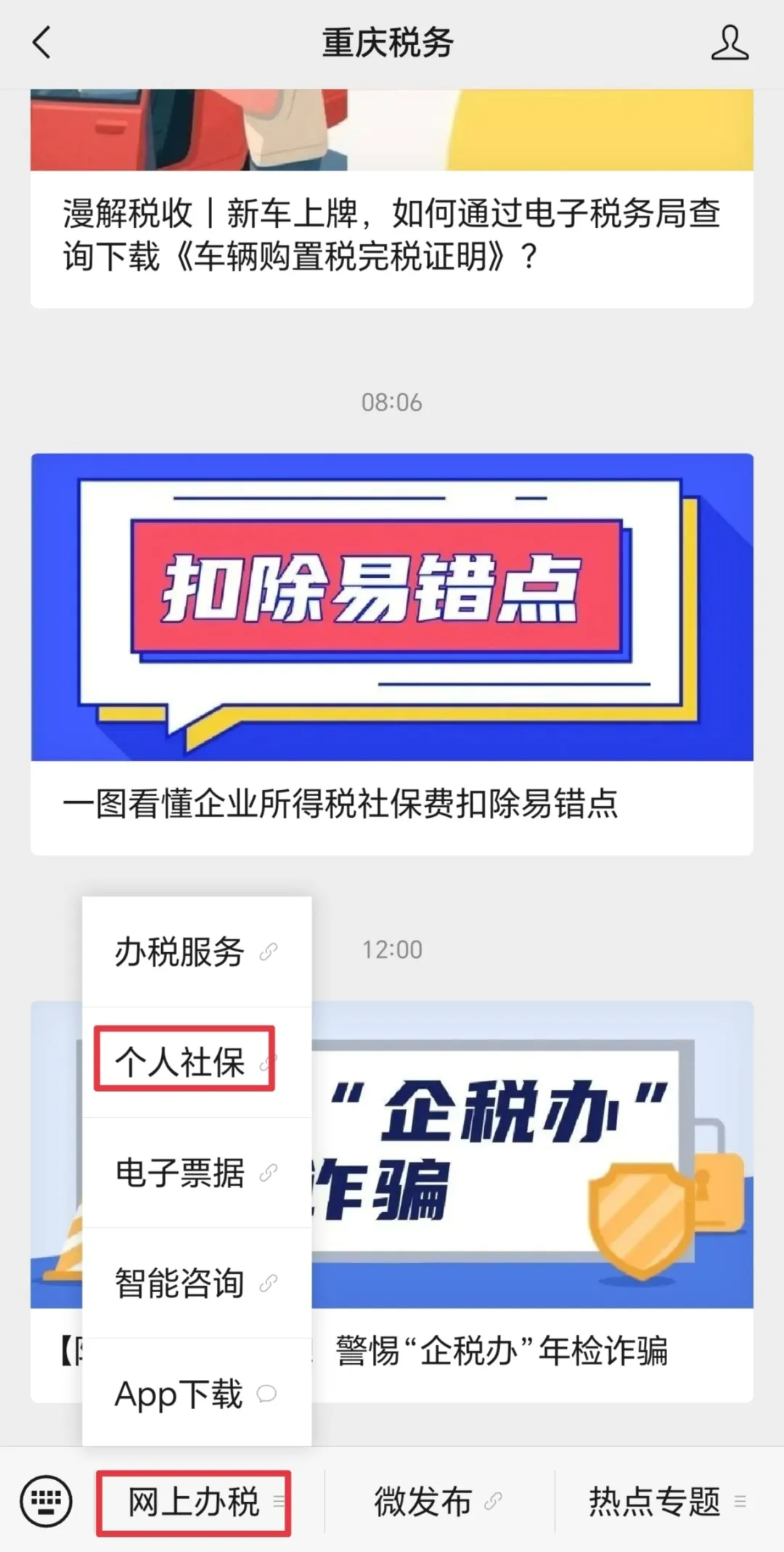
Task: Select 办税服务 from the menu
Action: [196, 951]
